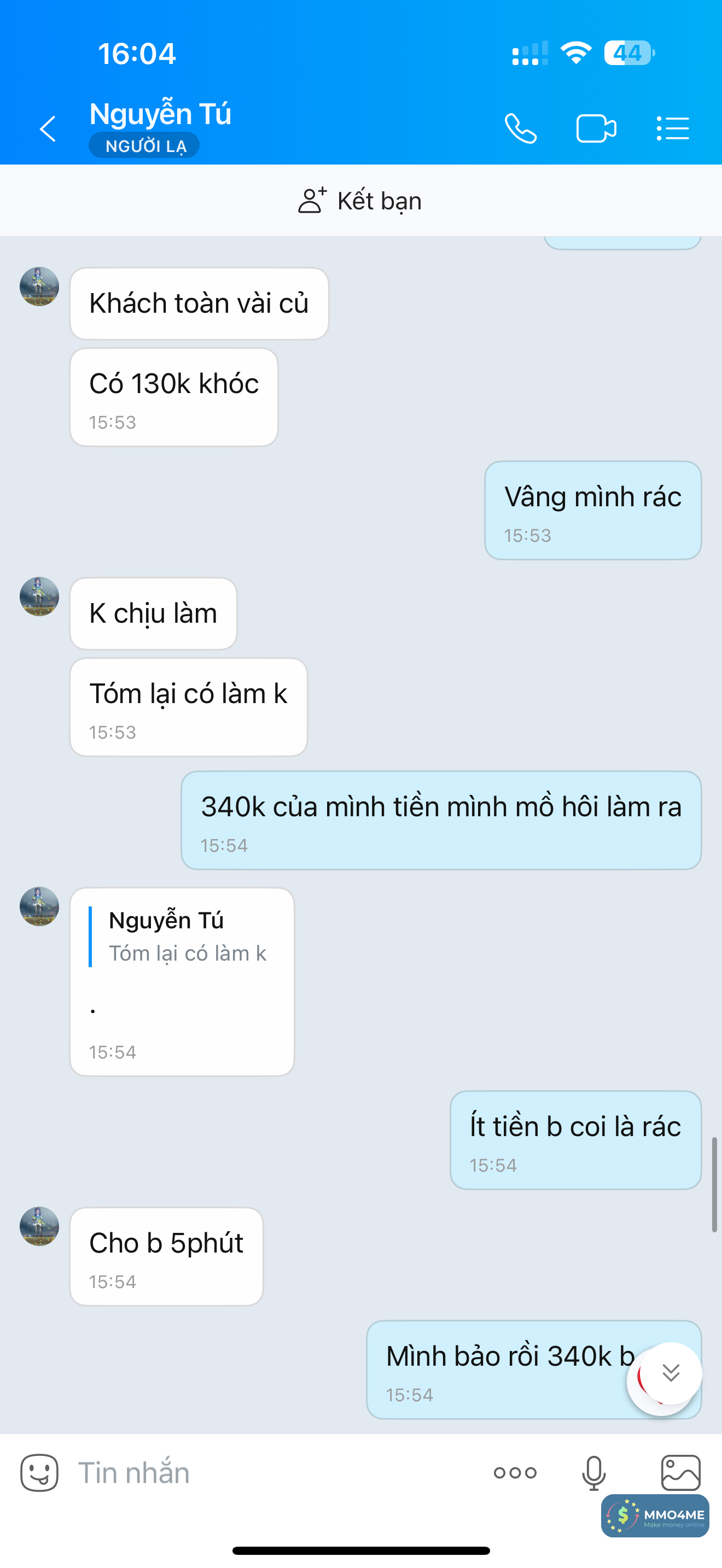This screenshot has width=722, height=1568.
Task: Tap Kết bạn to add friend
Action: [360, 201]
